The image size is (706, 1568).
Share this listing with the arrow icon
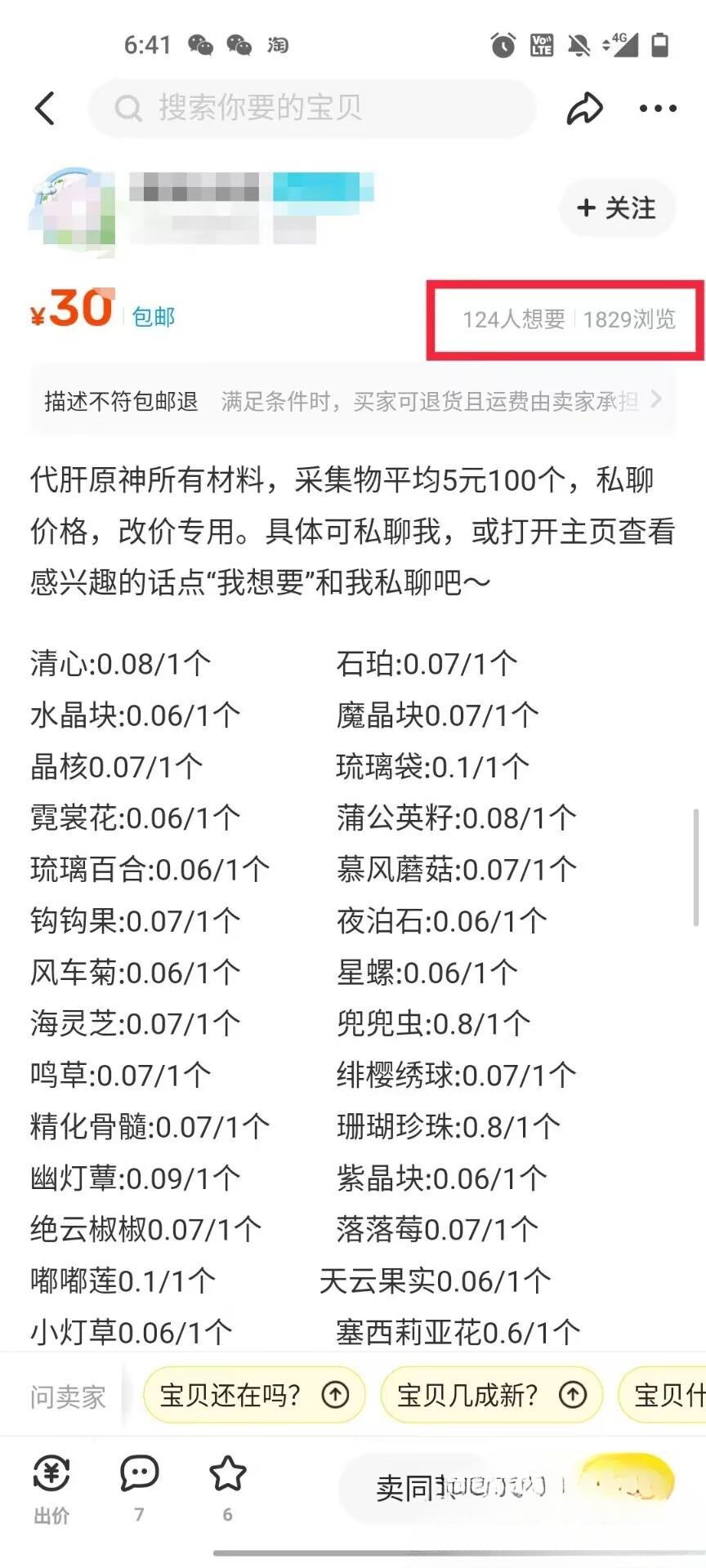click(585, 108)
